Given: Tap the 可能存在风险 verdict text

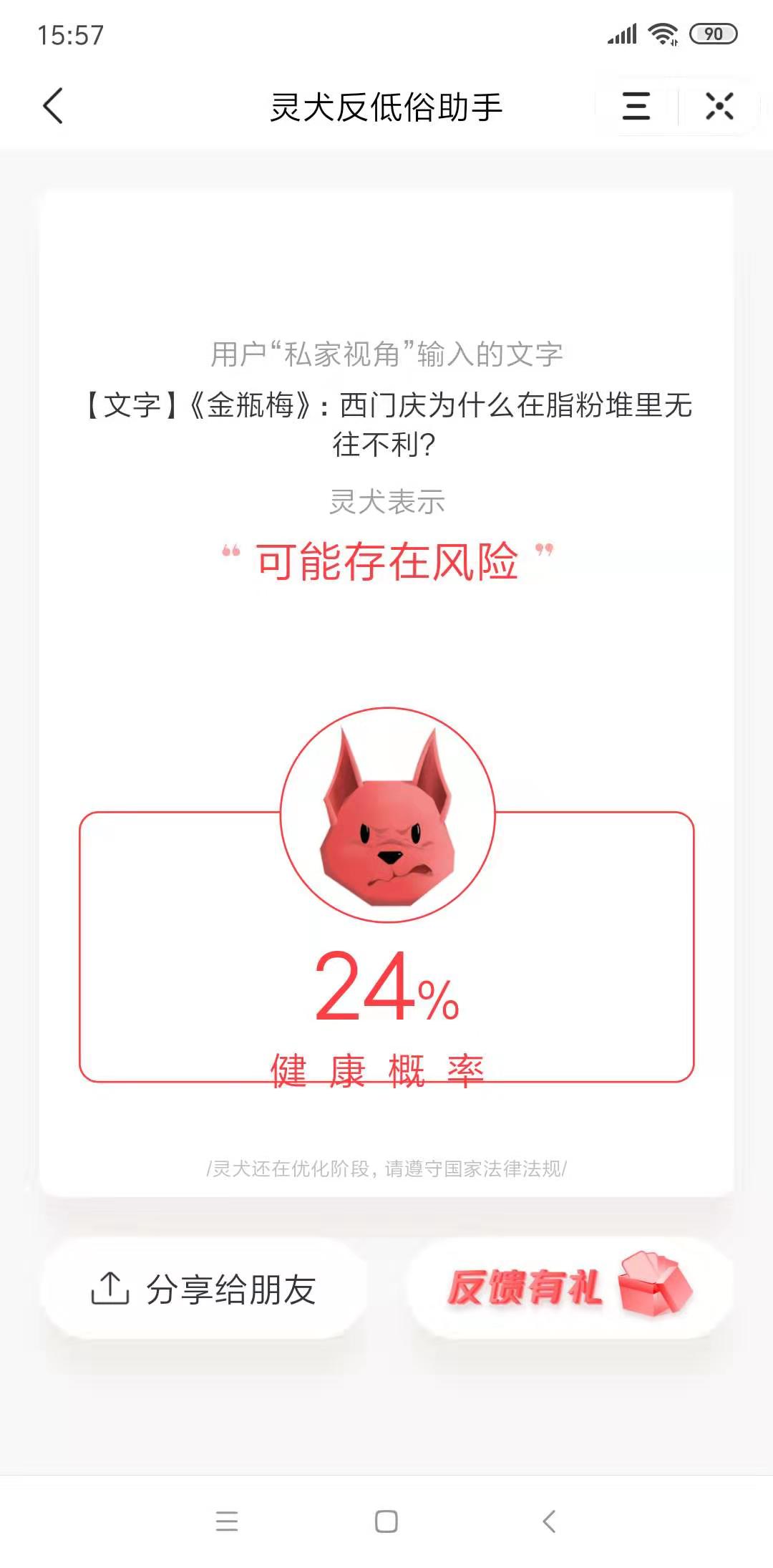Looking at the screenshot, I should (386, 563).
